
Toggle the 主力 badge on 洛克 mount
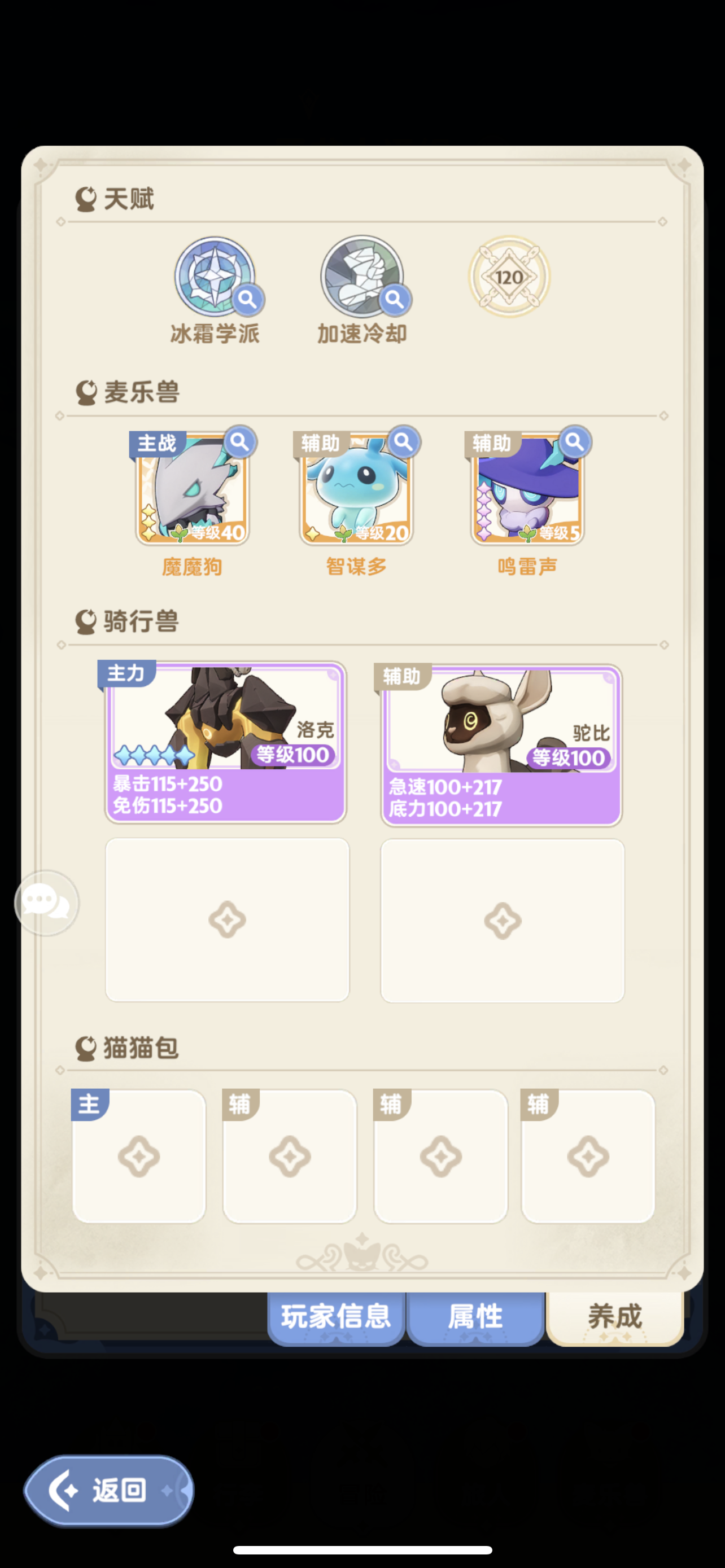point(125,674)
